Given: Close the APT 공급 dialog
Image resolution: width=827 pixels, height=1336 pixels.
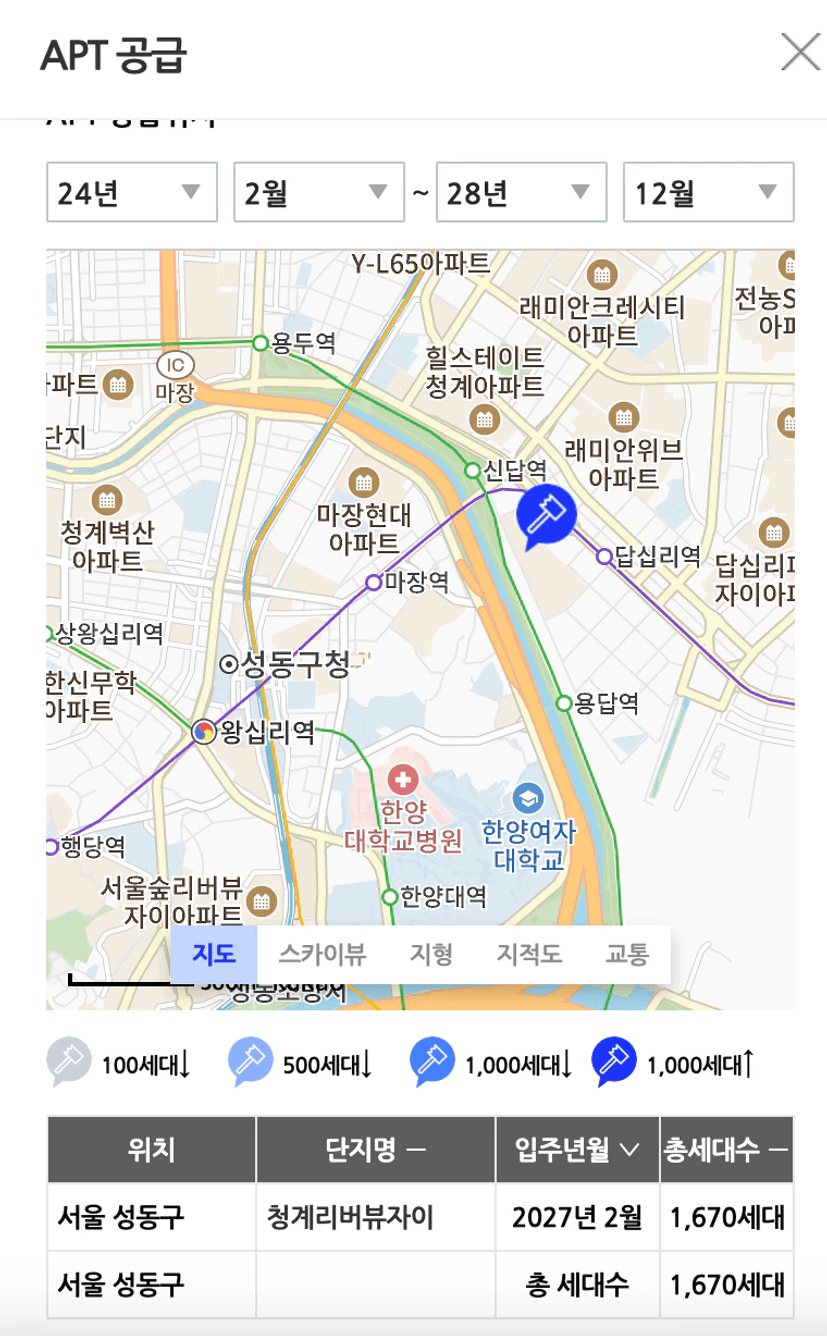Looking at the screenshot, I should (x=800, y=53).
